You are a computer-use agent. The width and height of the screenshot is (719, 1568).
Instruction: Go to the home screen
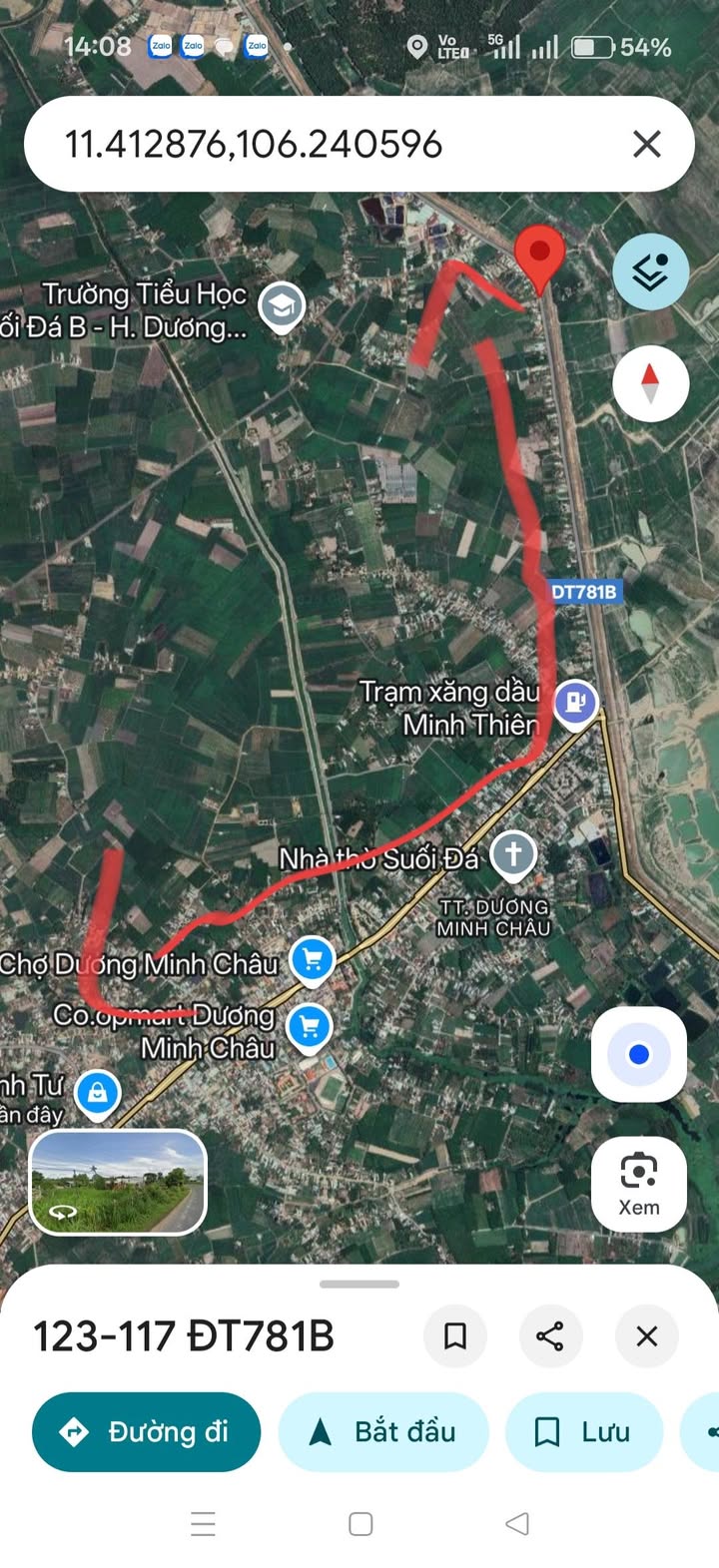[360, 1524]
